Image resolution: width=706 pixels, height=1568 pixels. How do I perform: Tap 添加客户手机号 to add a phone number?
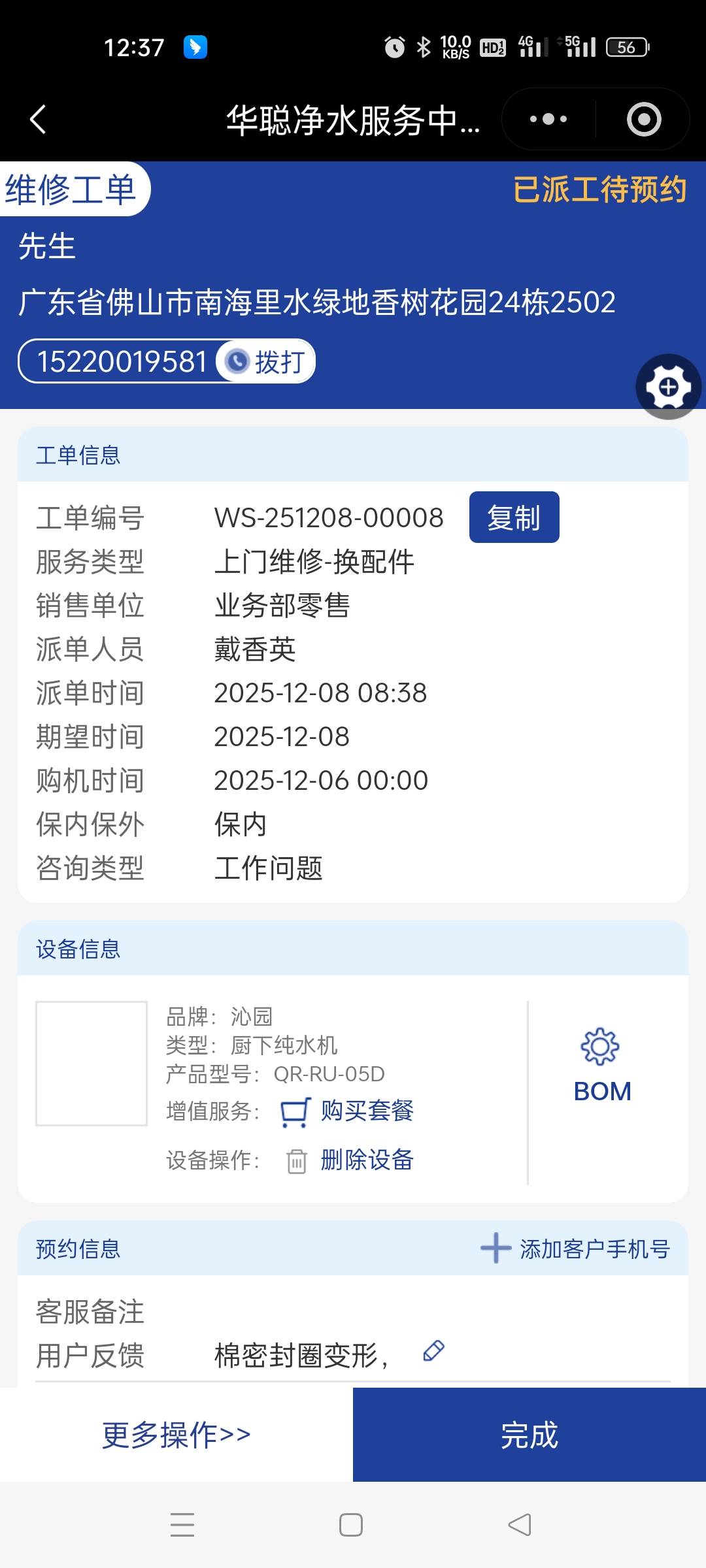coord(575,1249)
